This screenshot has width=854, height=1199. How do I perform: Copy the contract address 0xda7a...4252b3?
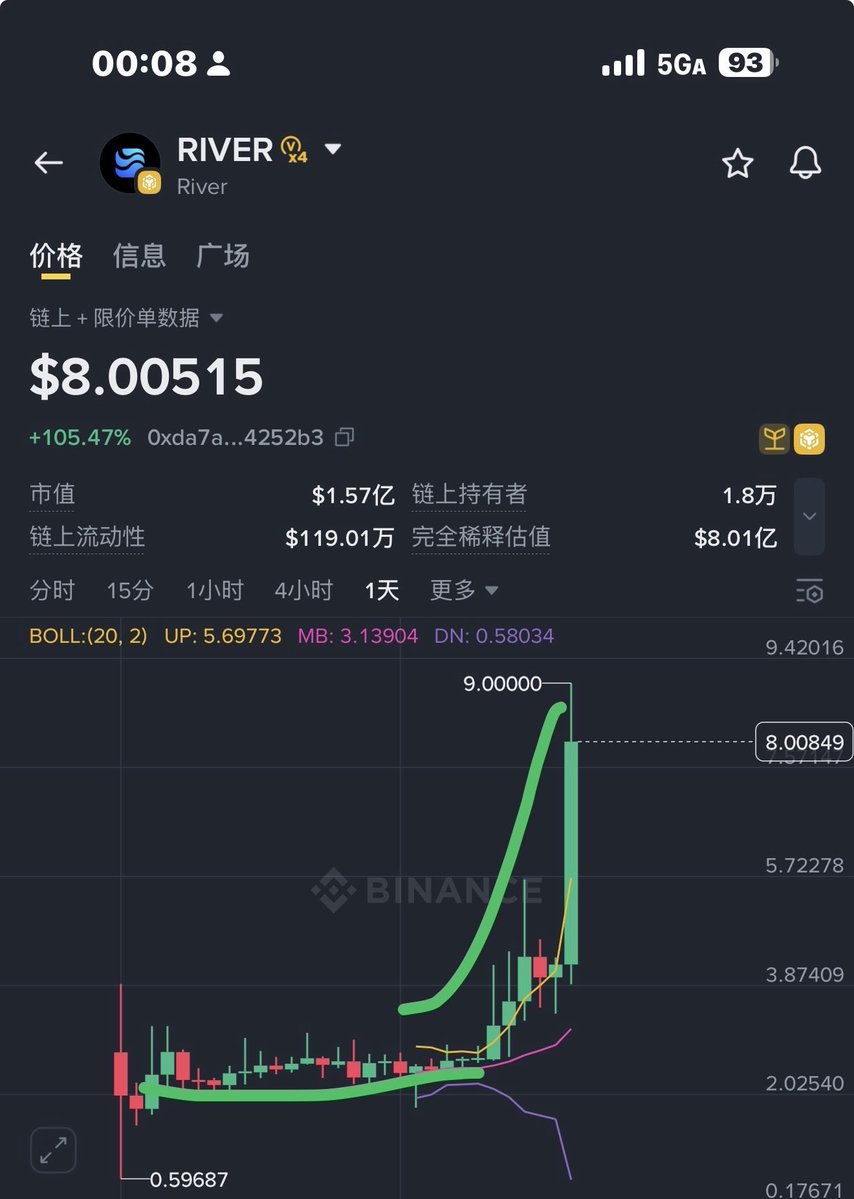coord(344,437)
